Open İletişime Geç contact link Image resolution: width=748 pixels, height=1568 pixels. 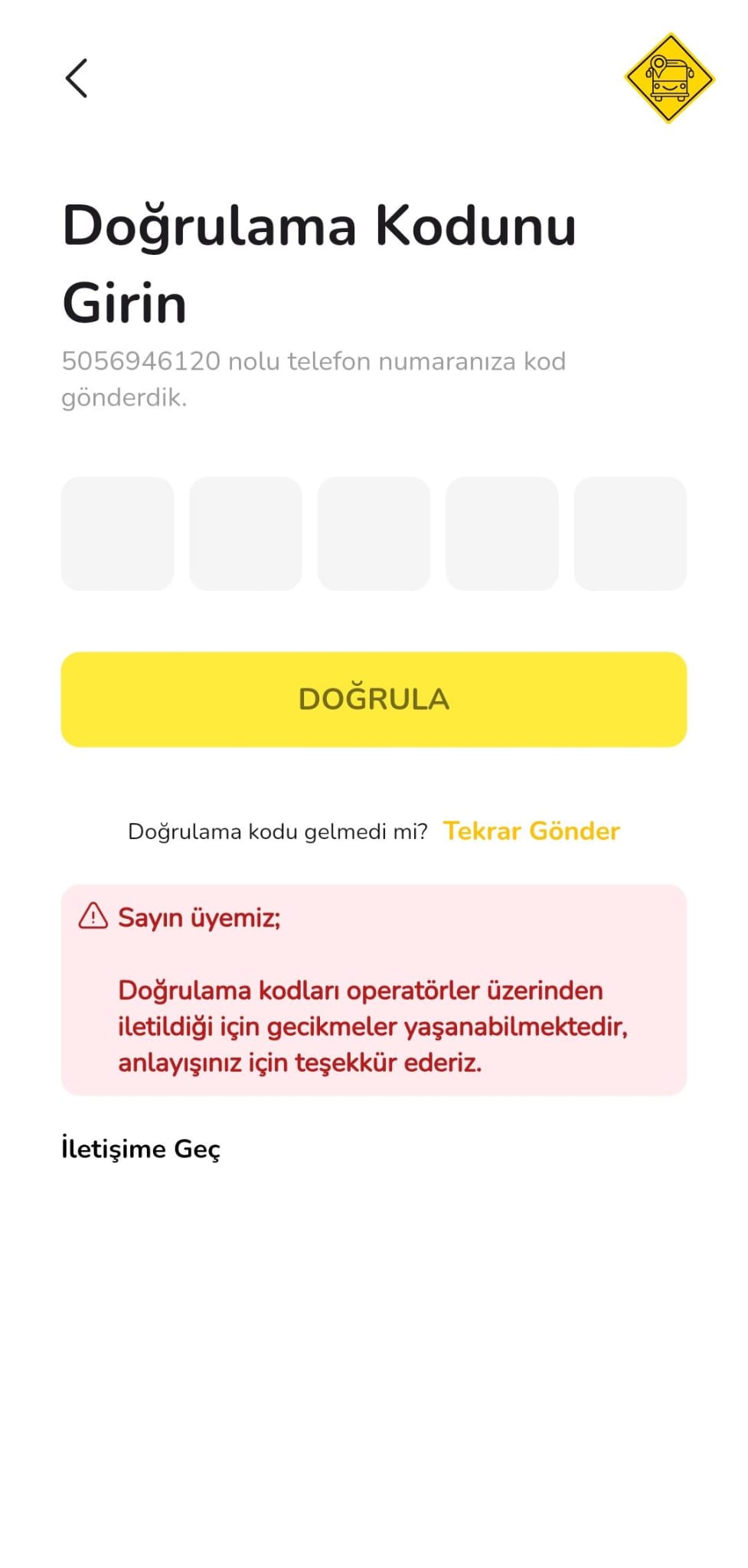[x=141, y=1149]
